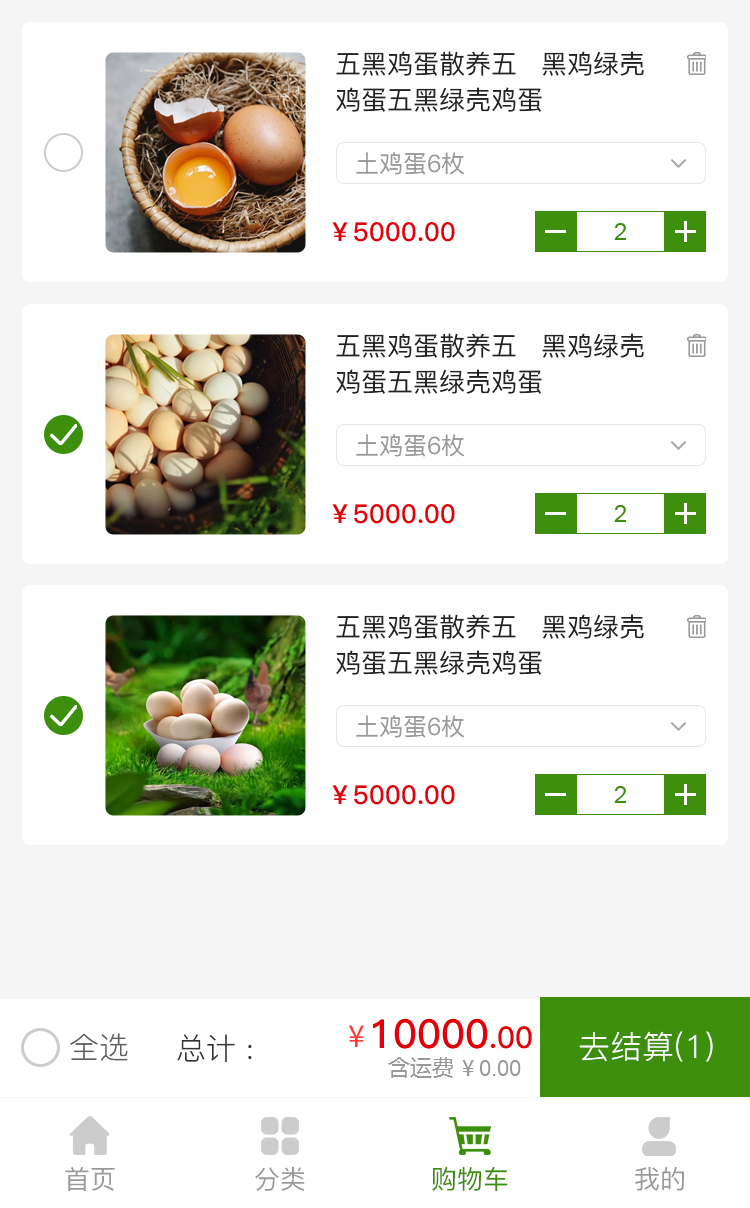
Task: Expand 土鸡蛋6枚 dropdown for the cracked-egg basket item
Action: [520, 163]
